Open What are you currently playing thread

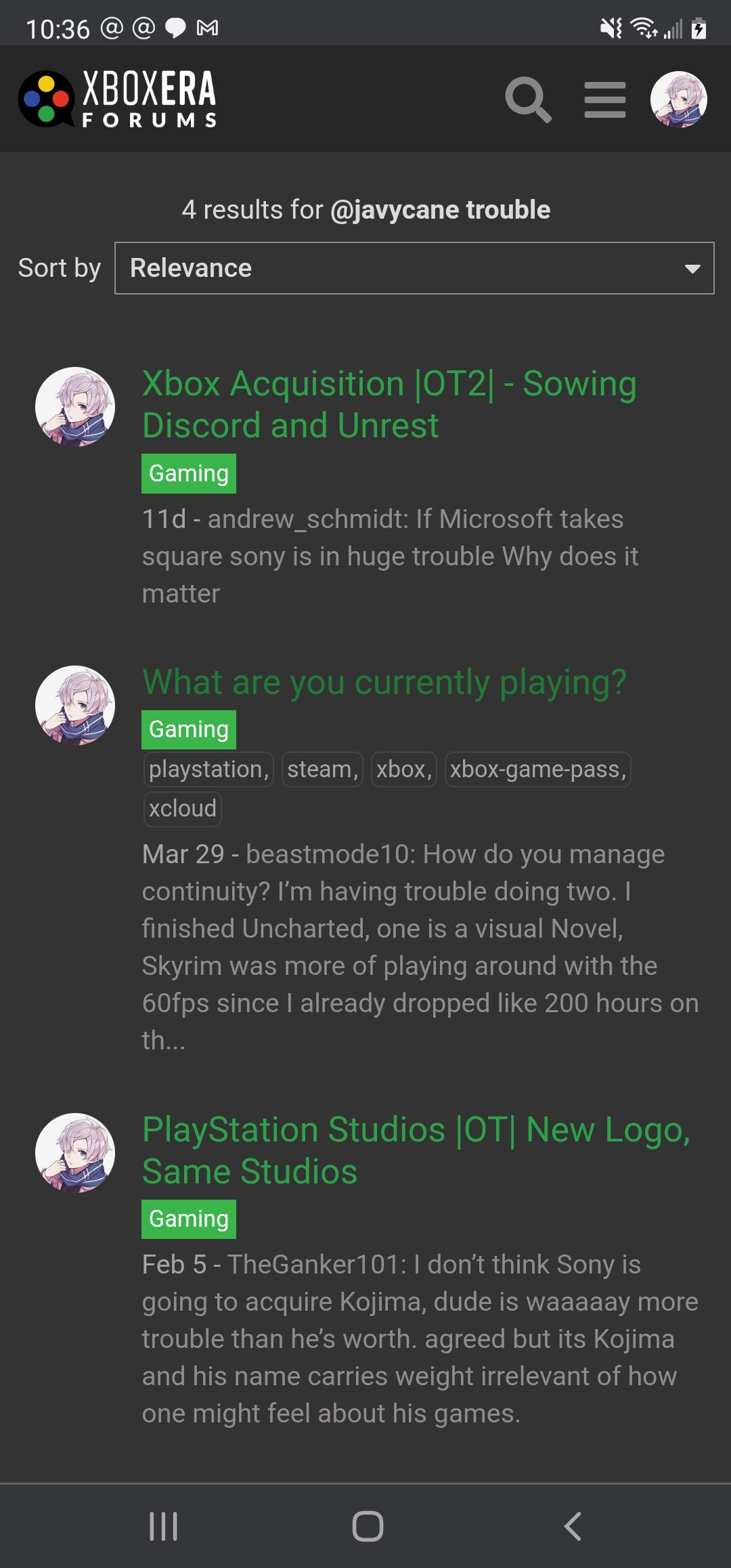coord(384,682)
